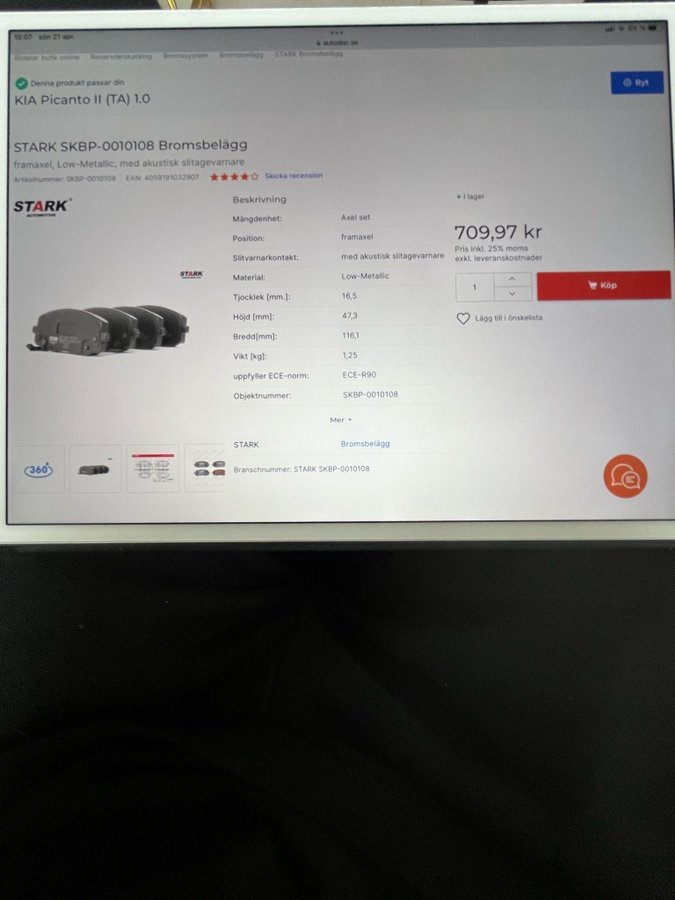Open Bromssystem in the breadcrumb

tap(185, 56)
